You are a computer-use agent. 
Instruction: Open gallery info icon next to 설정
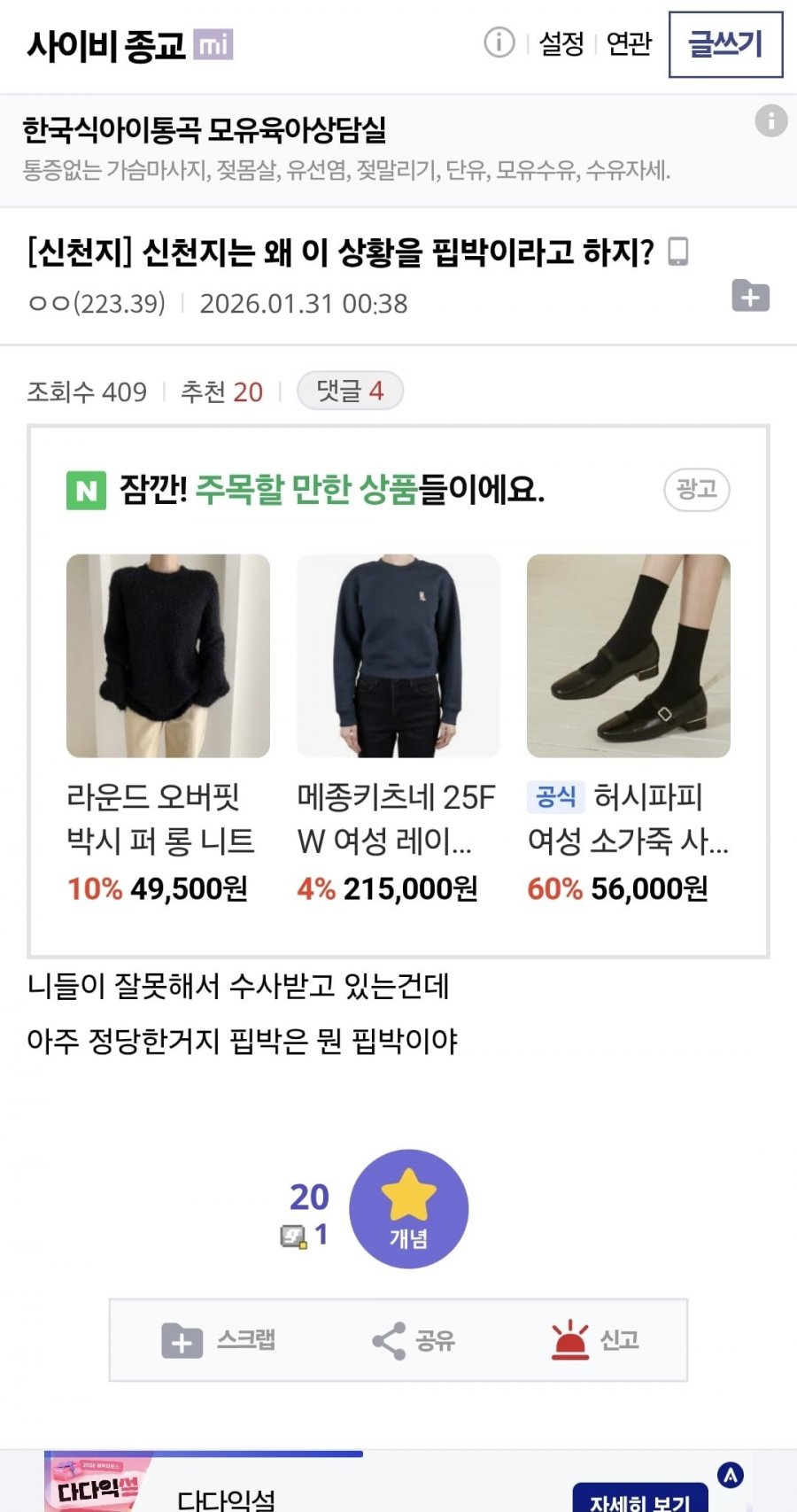coord(499,42)
